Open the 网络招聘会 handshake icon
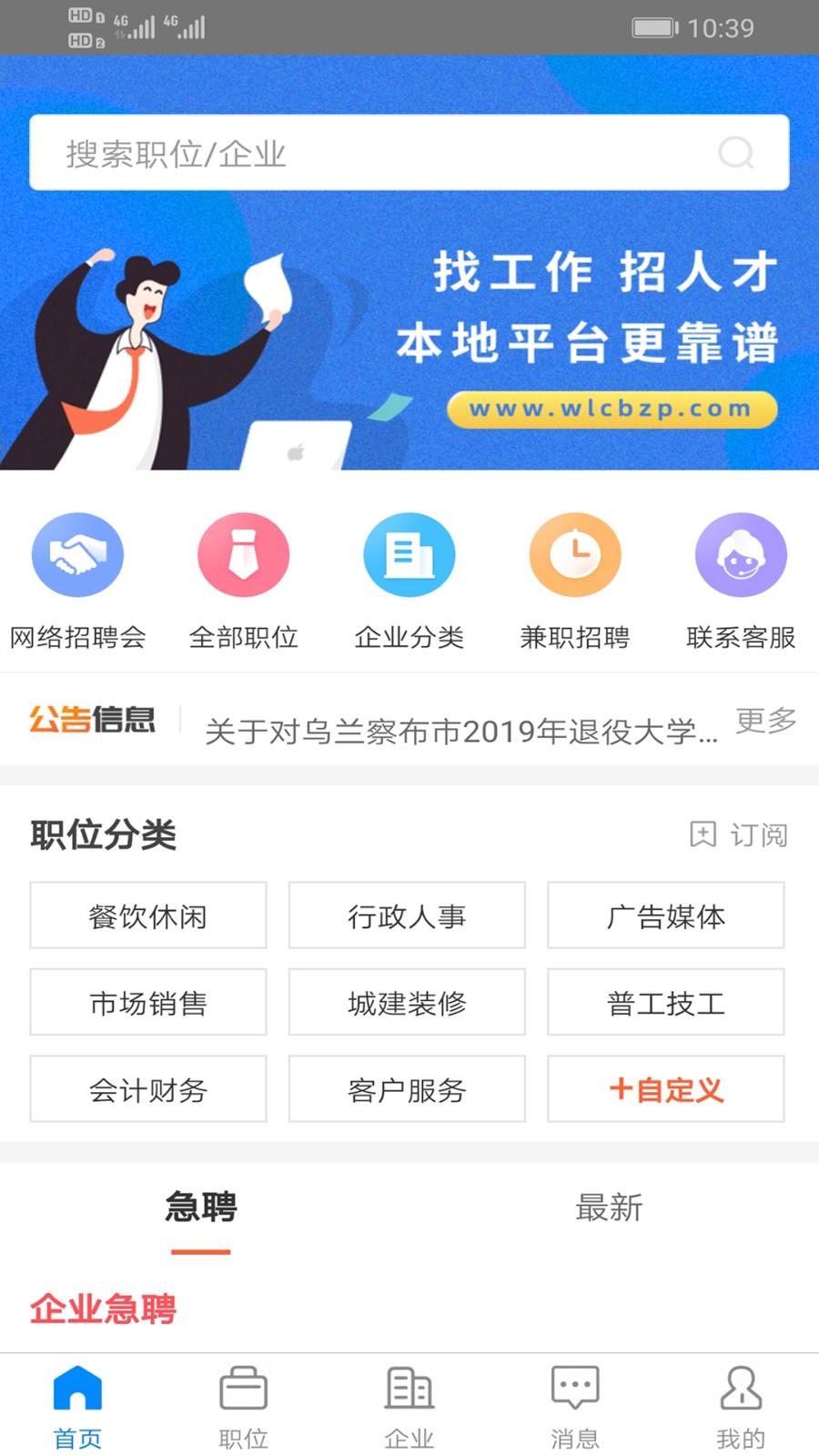Image resolution: width=819 pixels, height=1456 pixels. coord(77,553)
